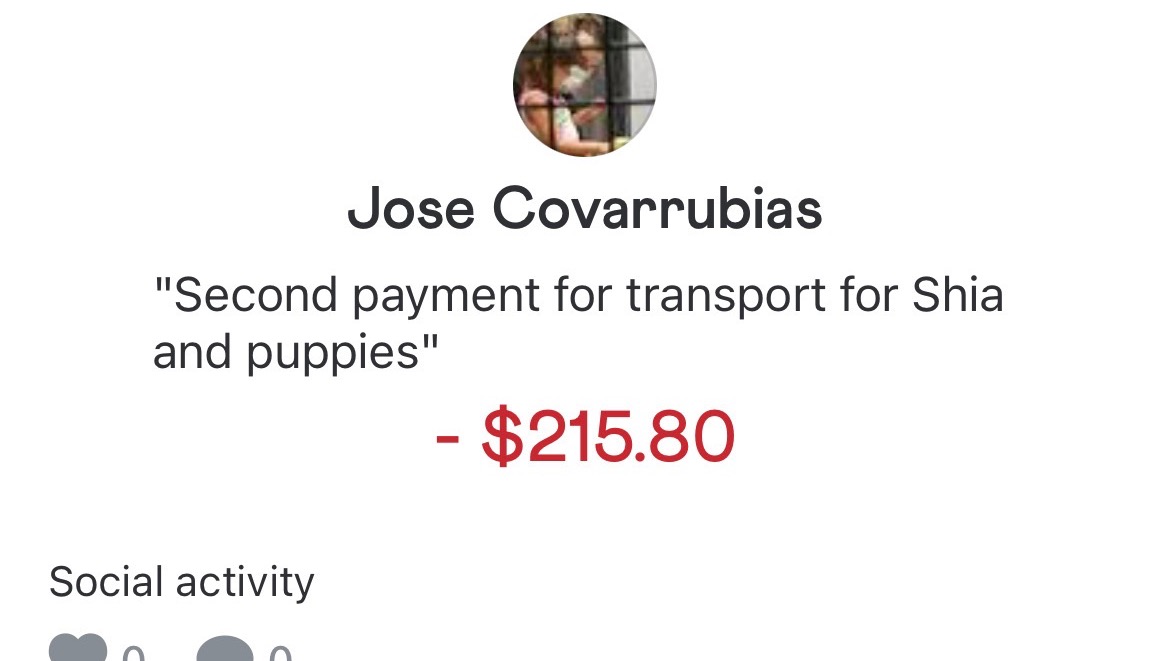Open the comment bubble icon
Screen dimensions: 1170x661
[227, 649]
